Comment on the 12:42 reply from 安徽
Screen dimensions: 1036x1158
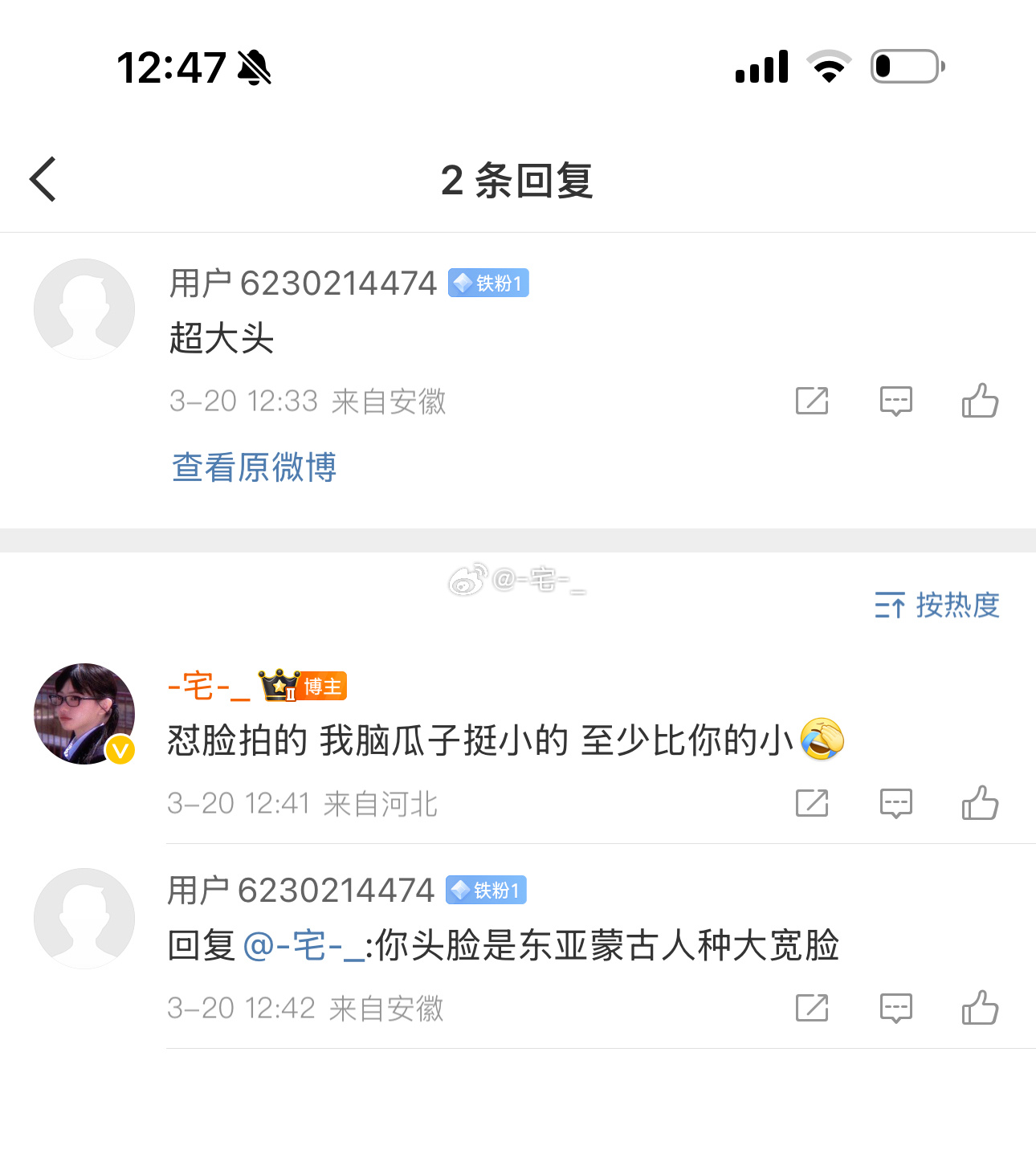(895, 1007)
